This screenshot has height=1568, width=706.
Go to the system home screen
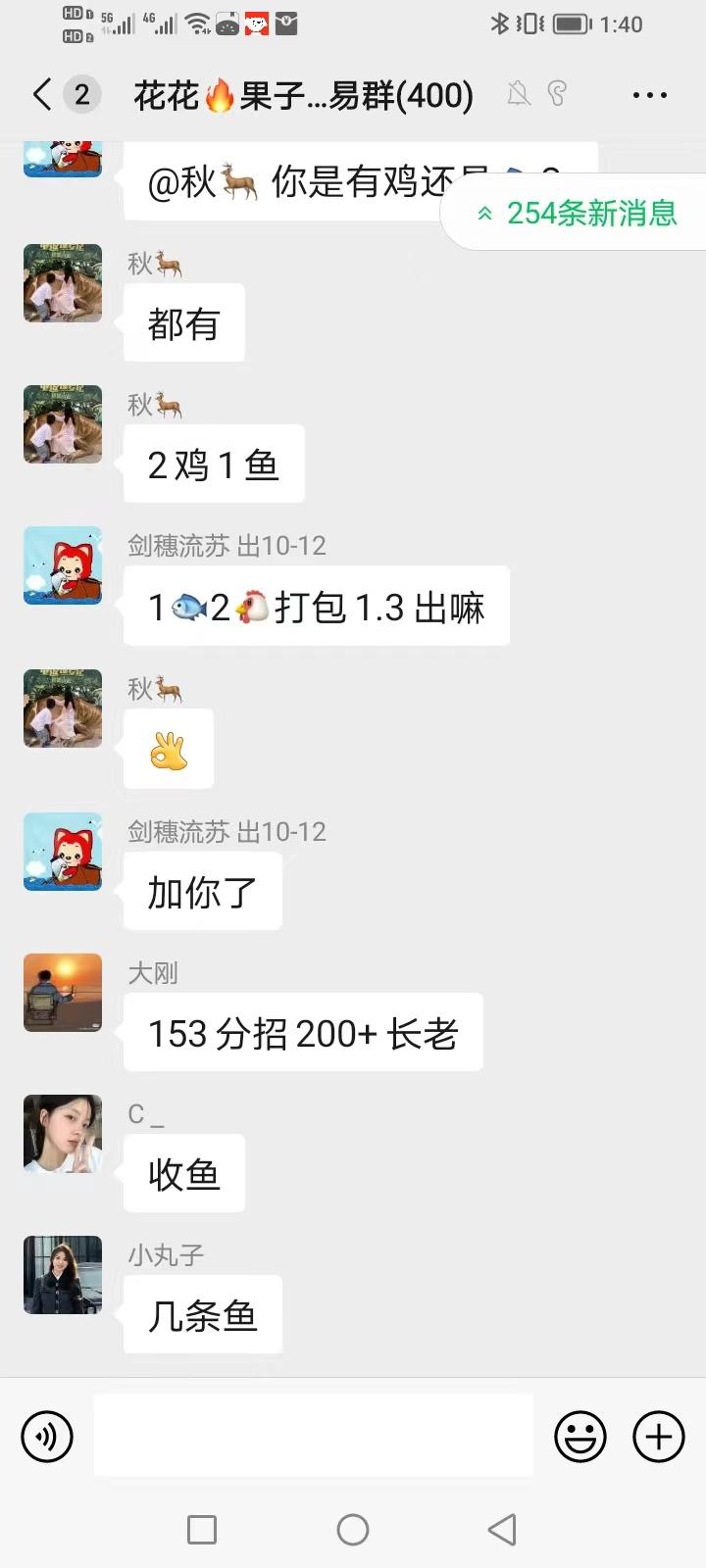[x=353, y=1529]
